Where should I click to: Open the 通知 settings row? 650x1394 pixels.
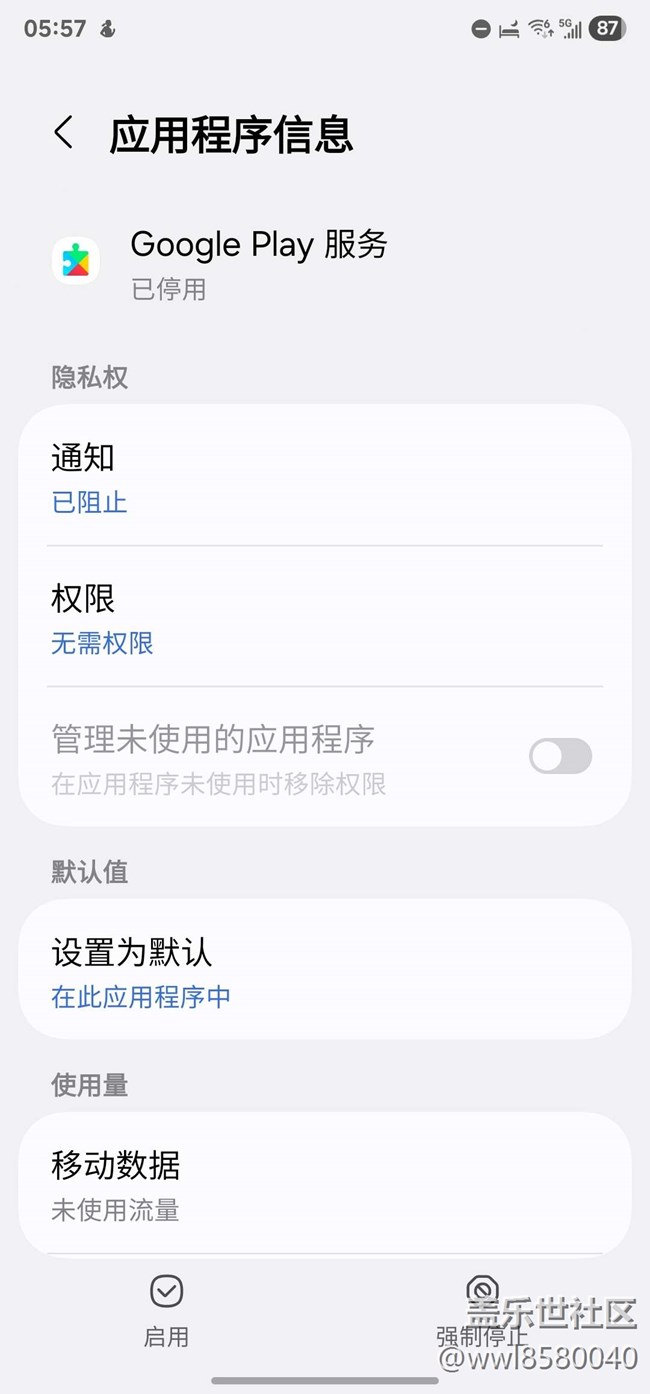point(324,475)
